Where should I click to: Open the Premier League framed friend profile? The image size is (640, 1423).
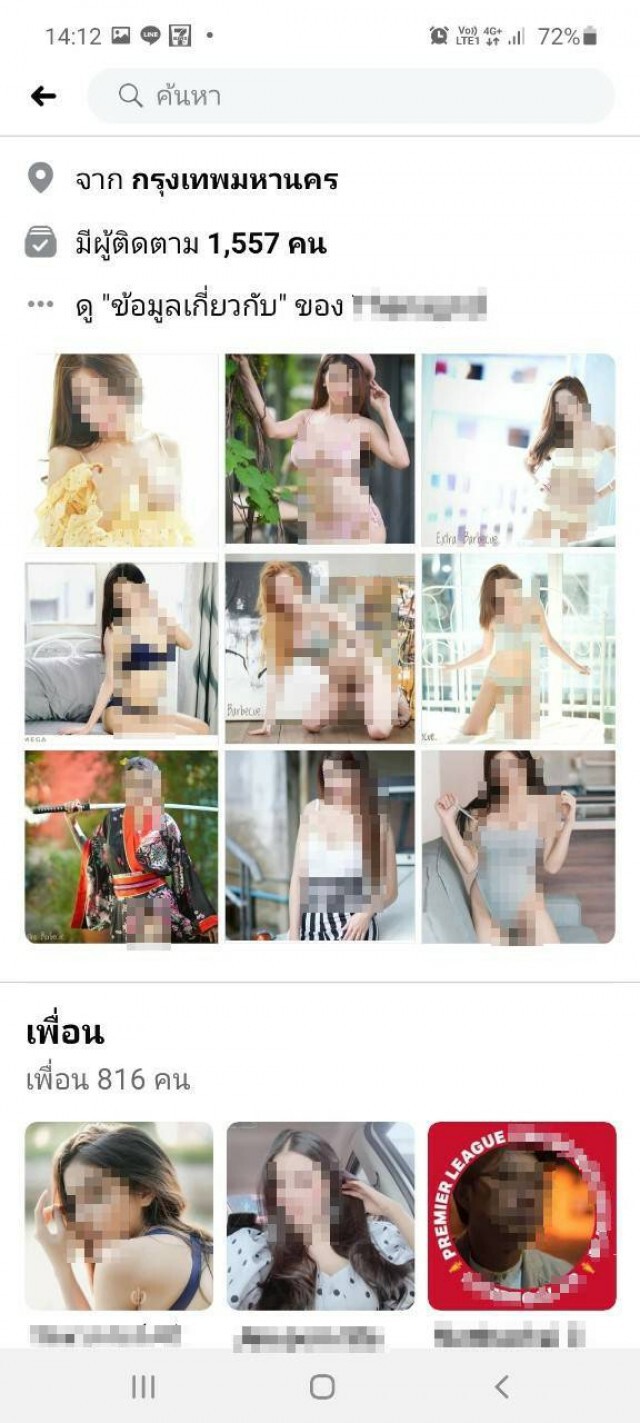coord(522,1216)
